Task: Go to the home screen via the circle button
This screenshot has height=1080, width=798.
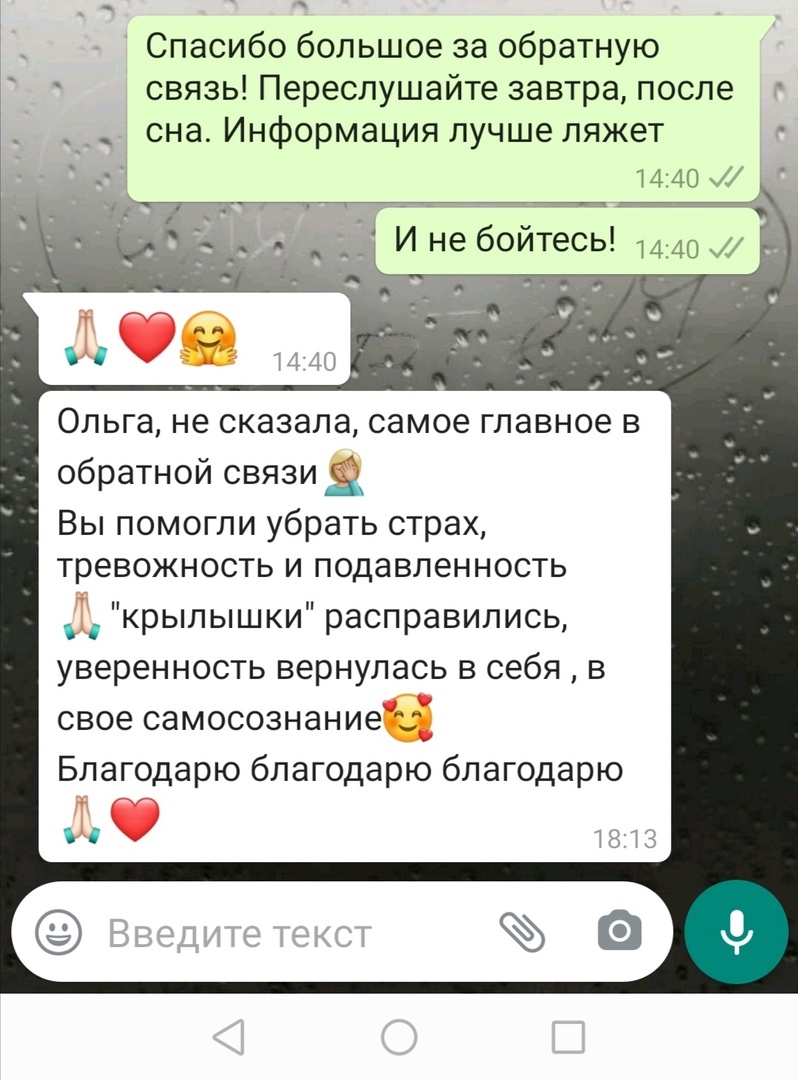Action: (399, 1037)
